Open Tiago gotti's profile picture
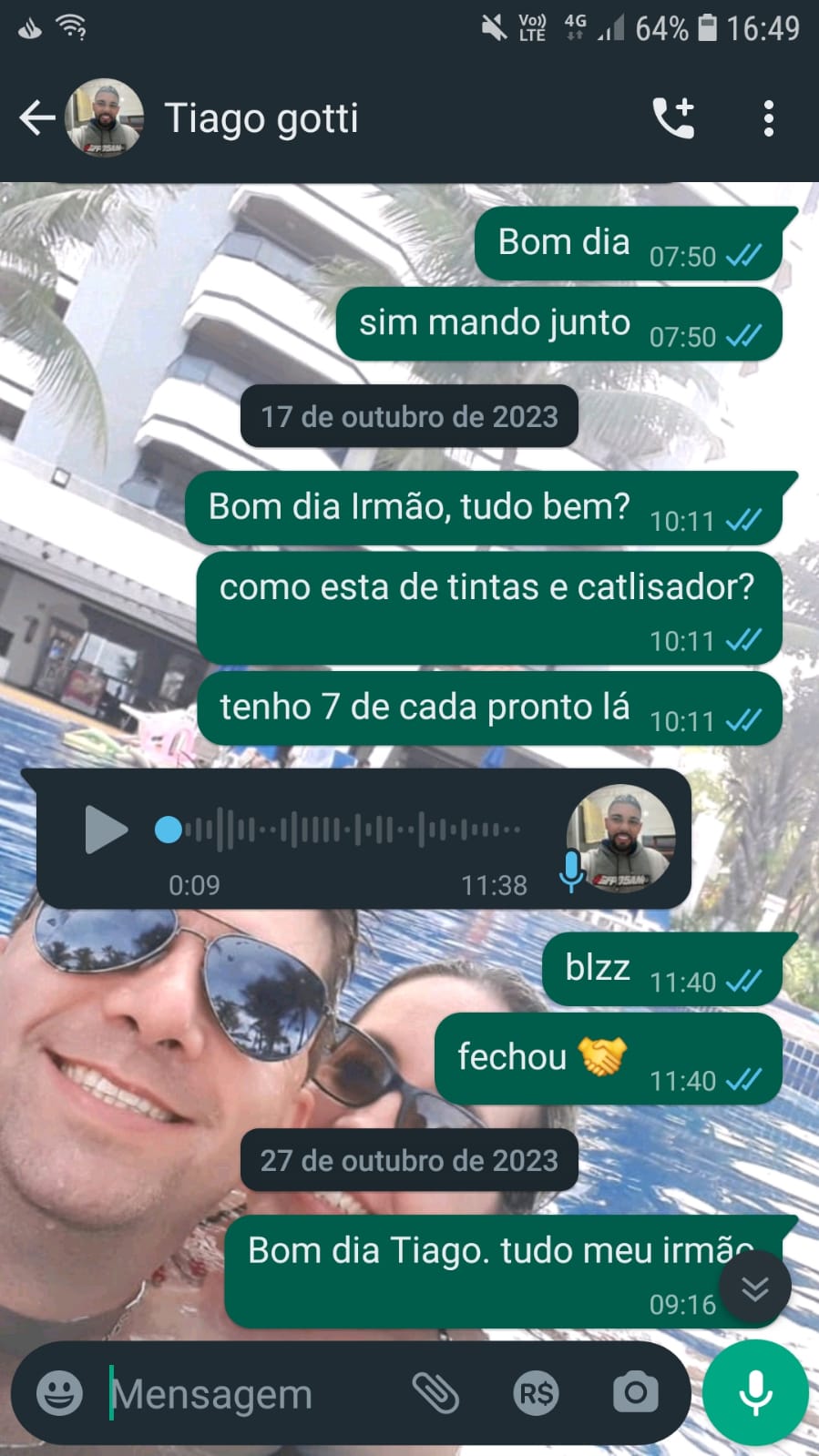The width and height of the screenshot is (819, 1456). (x=105, y=118)
